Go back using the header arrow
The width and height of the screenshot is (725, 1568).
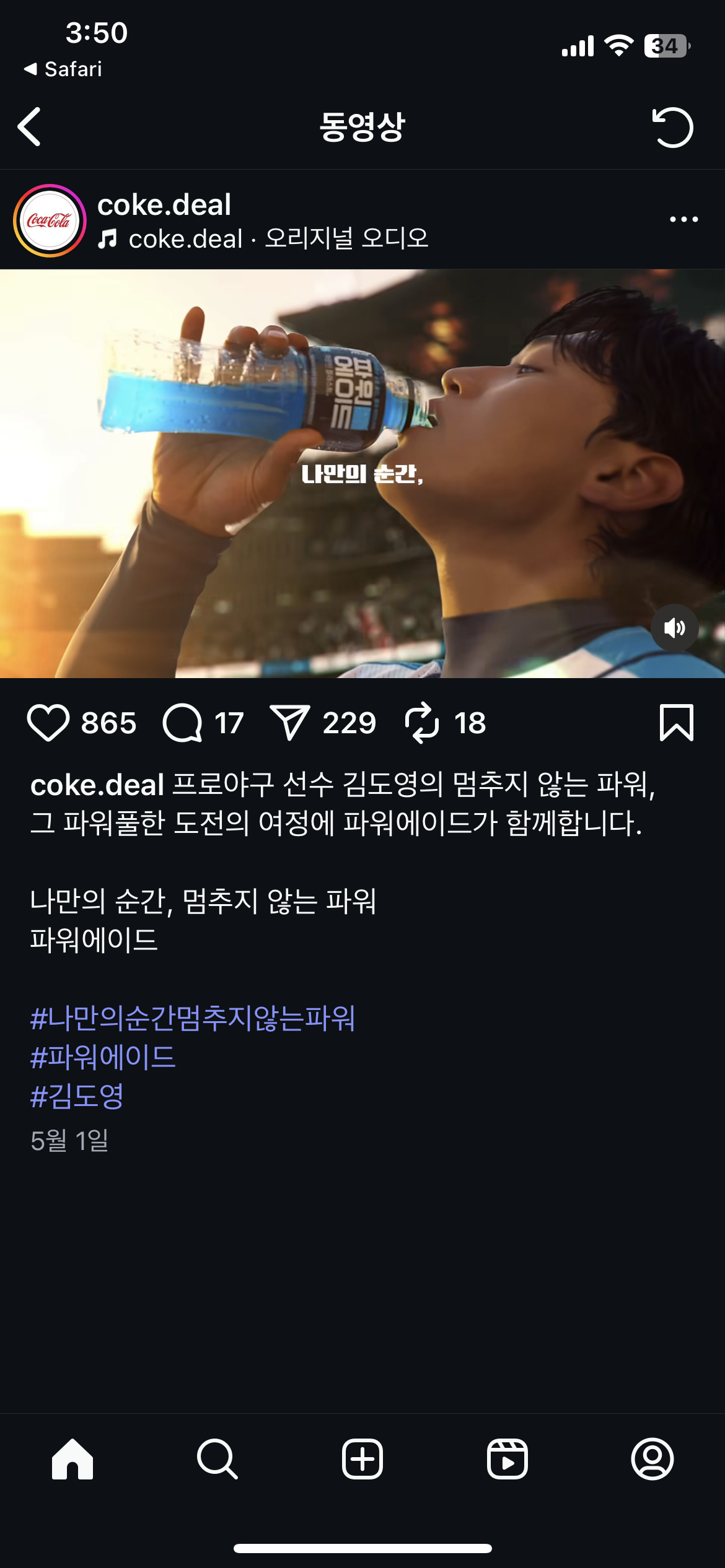30,127
